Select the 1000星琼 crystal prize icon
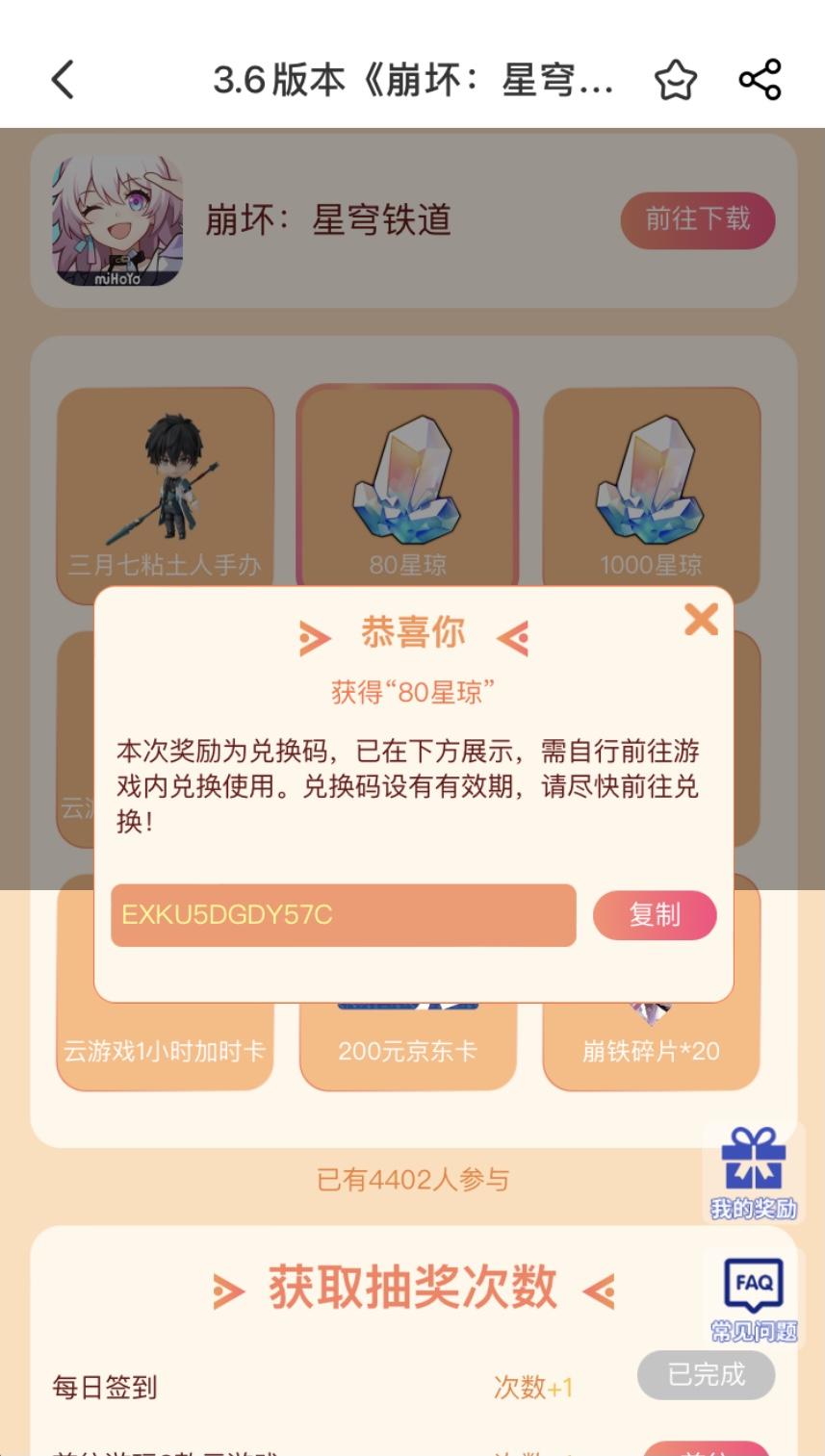Image resolution: width=825 pixels, height=1456 pixels. pos(652,481)
